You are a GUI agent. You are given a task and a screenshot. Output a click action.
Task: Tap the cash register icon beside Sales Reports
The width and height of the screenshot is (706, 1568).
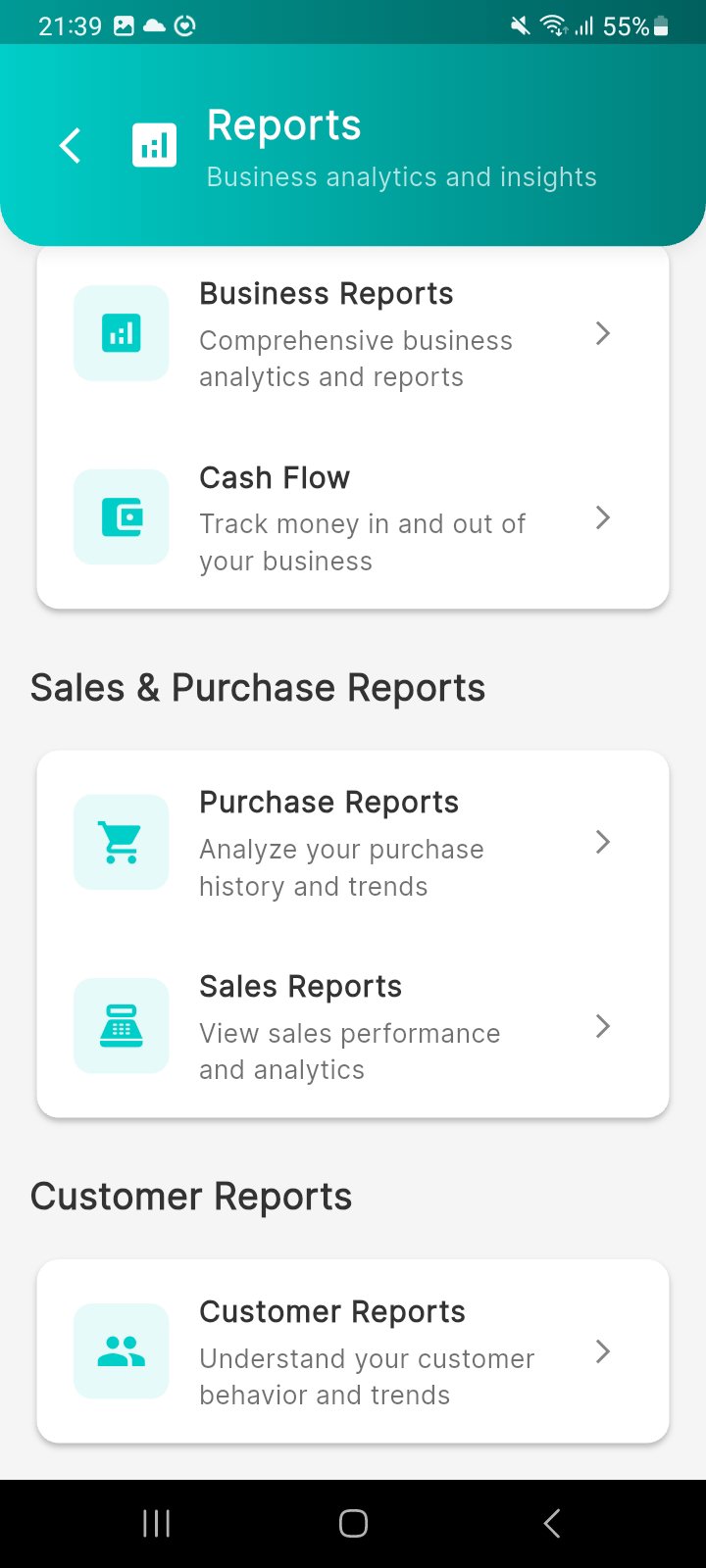click(121, 1026)
